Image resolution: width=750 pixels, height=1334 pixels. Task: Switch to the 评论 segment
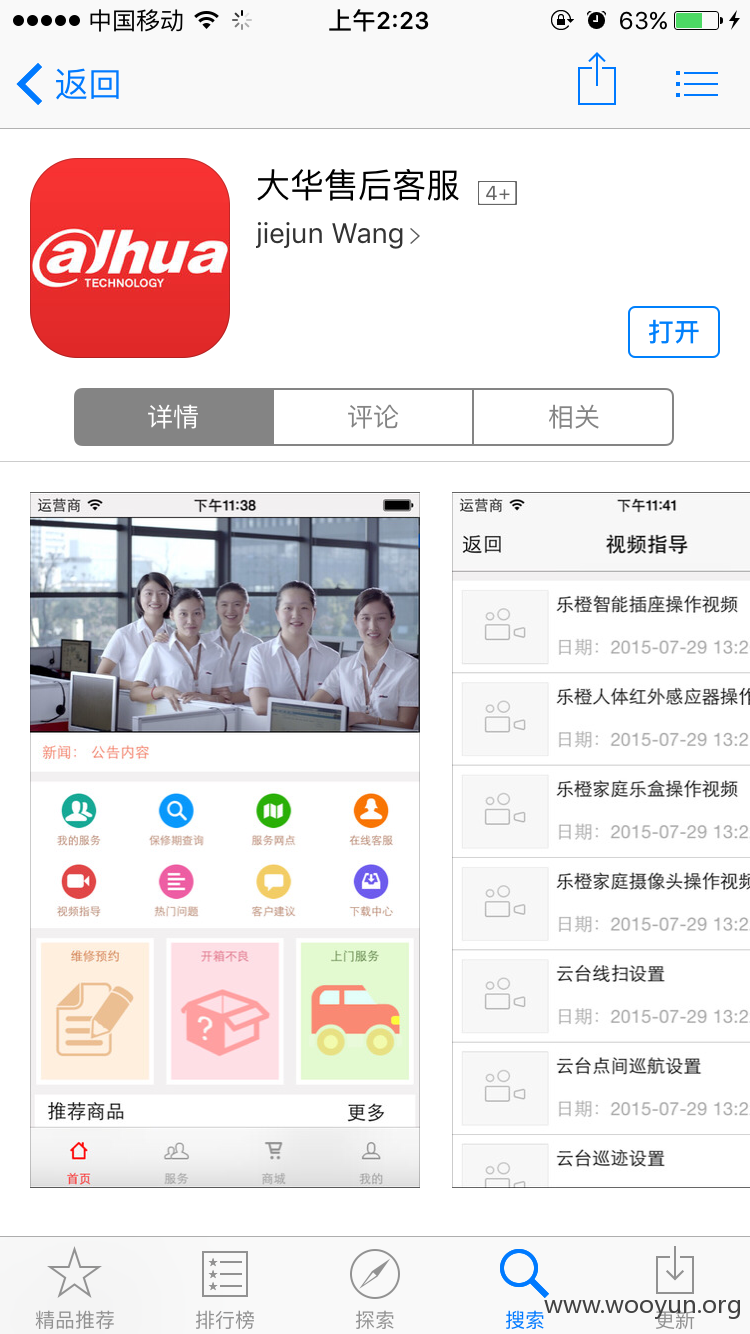click(373, 417)
